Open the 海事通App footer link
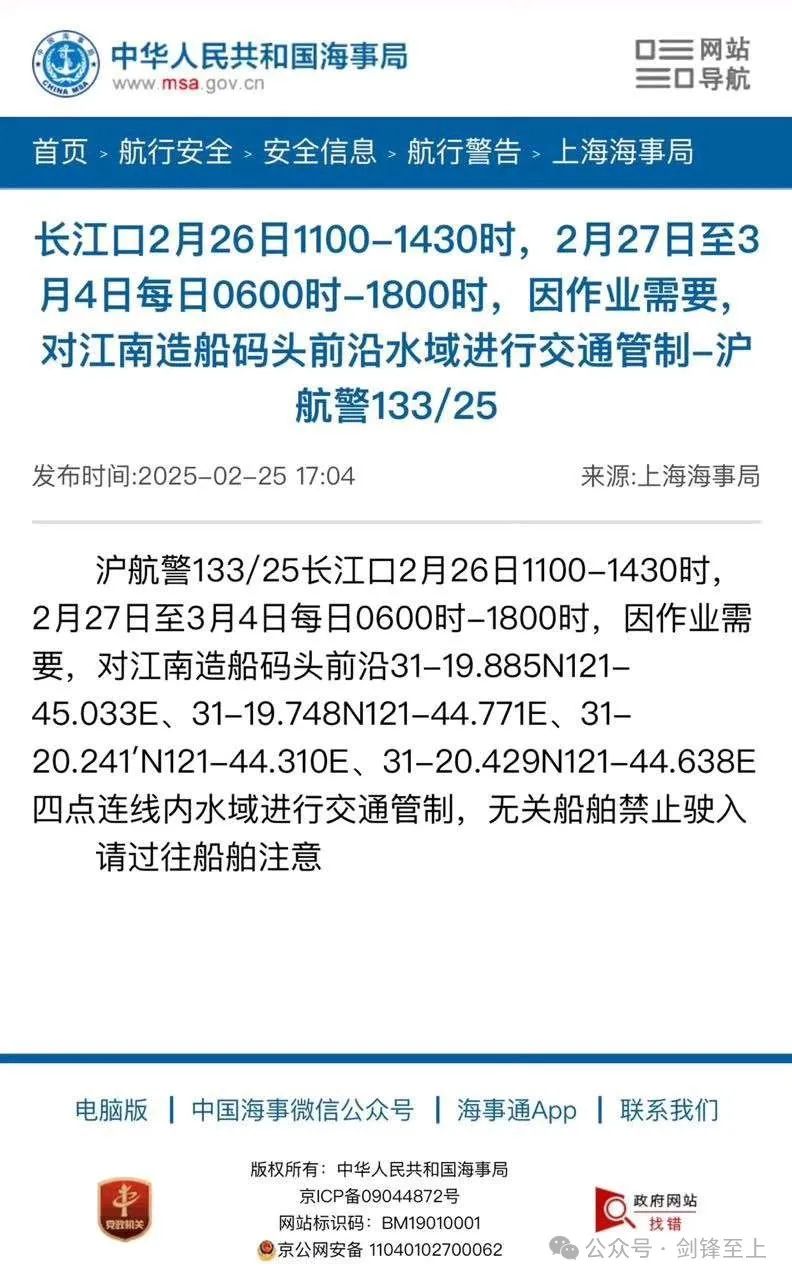This screenshot has height=1280, width=792. tap(517, 1110)
